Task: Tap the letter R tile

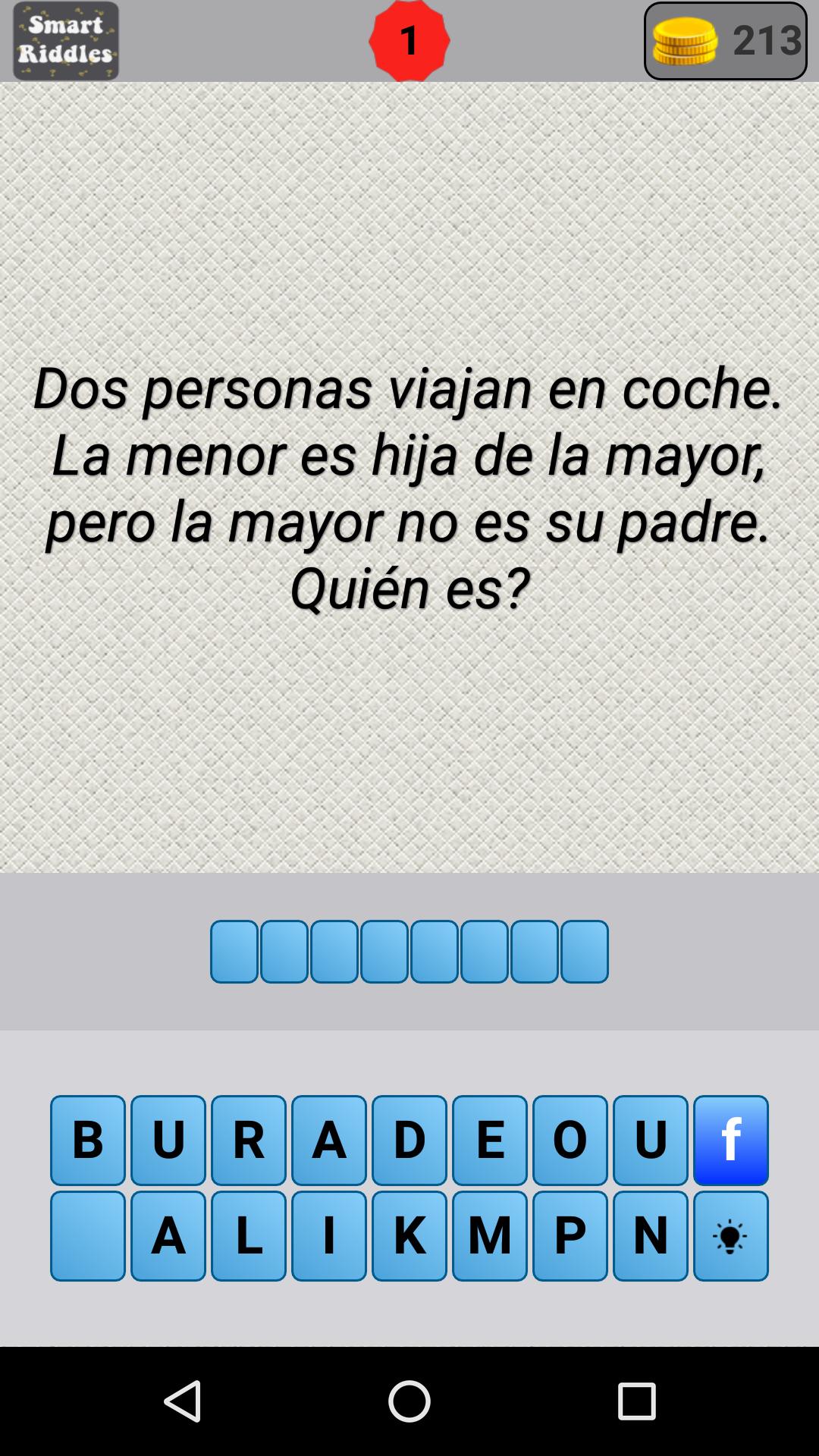Action: [x=249, y=1140]
